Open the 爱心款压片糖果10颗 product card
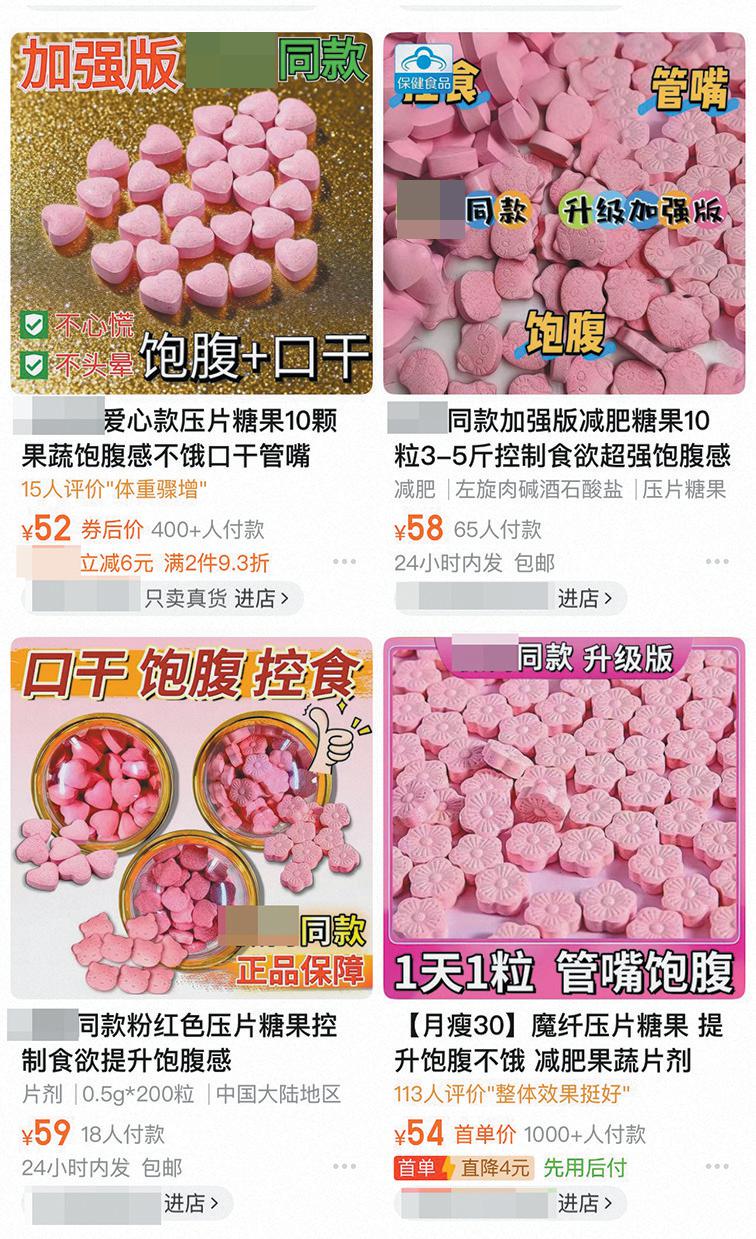The image size is (756, 1239). (191, 214)
